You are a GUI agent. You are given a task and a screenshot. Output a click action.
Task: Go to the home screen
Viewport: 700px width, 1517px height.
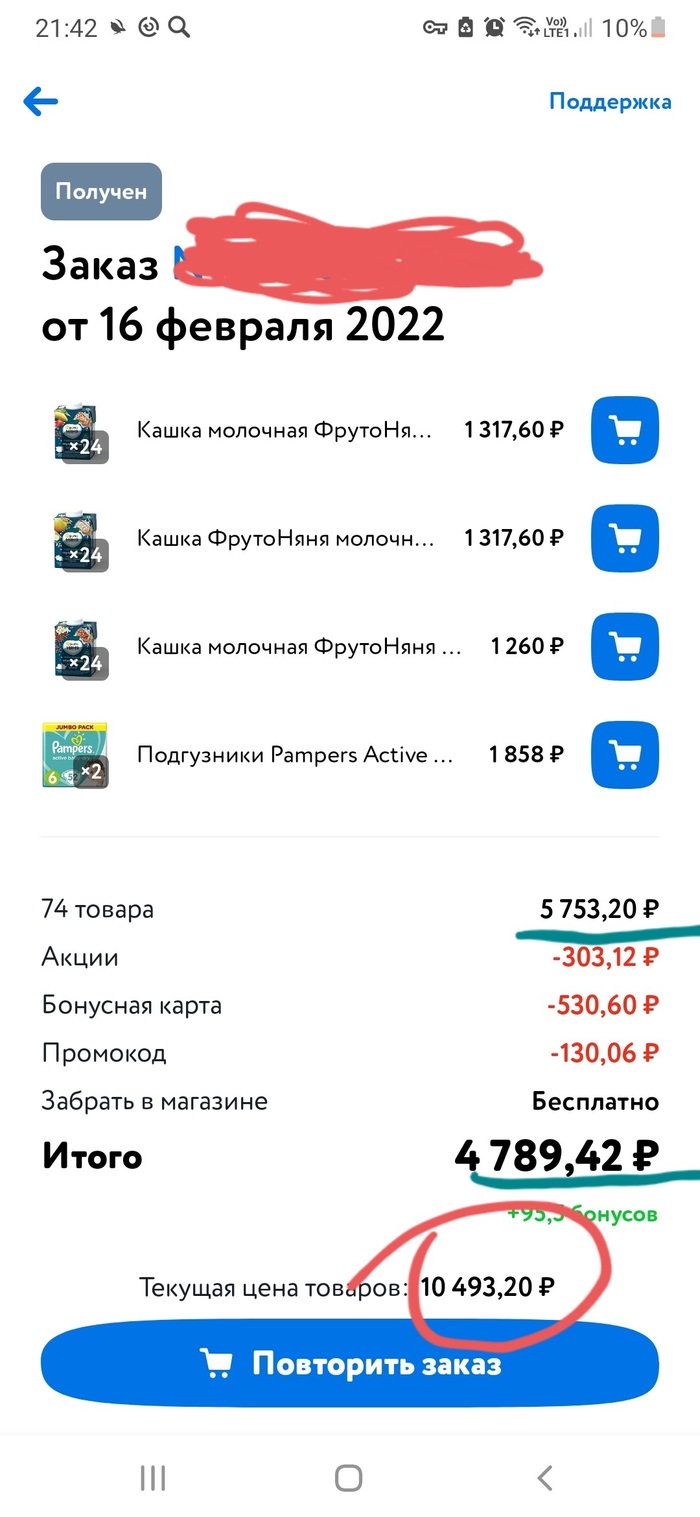(x=349, y=1477)
